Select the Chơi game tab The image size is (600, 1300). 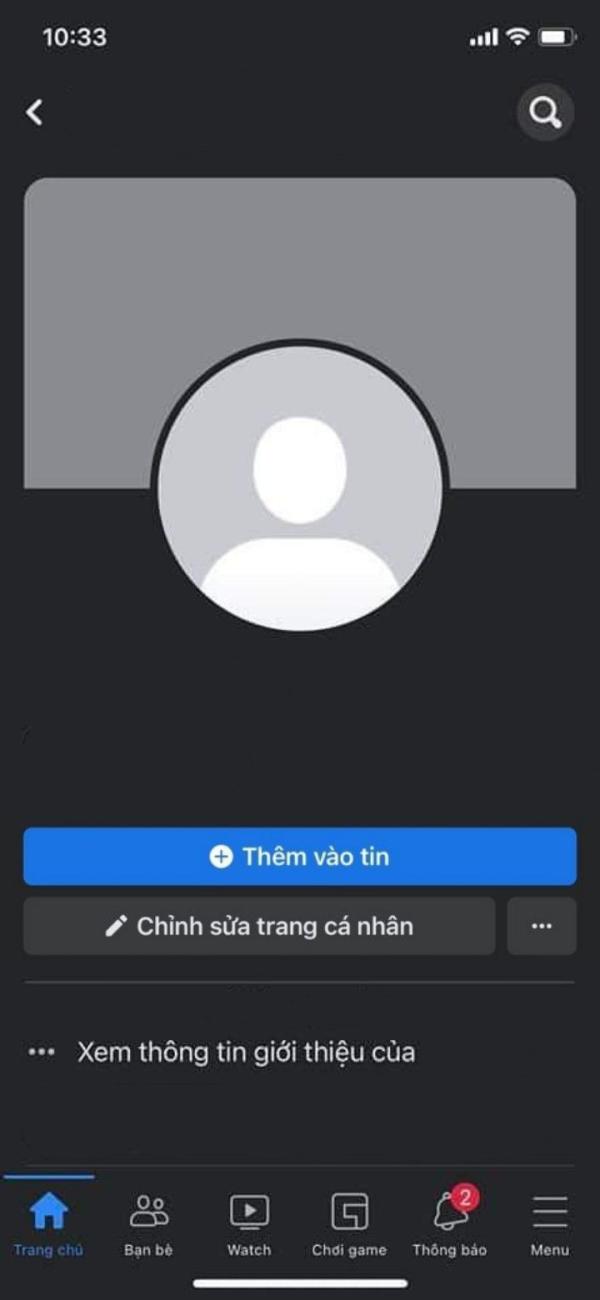tap(349, 1224)
